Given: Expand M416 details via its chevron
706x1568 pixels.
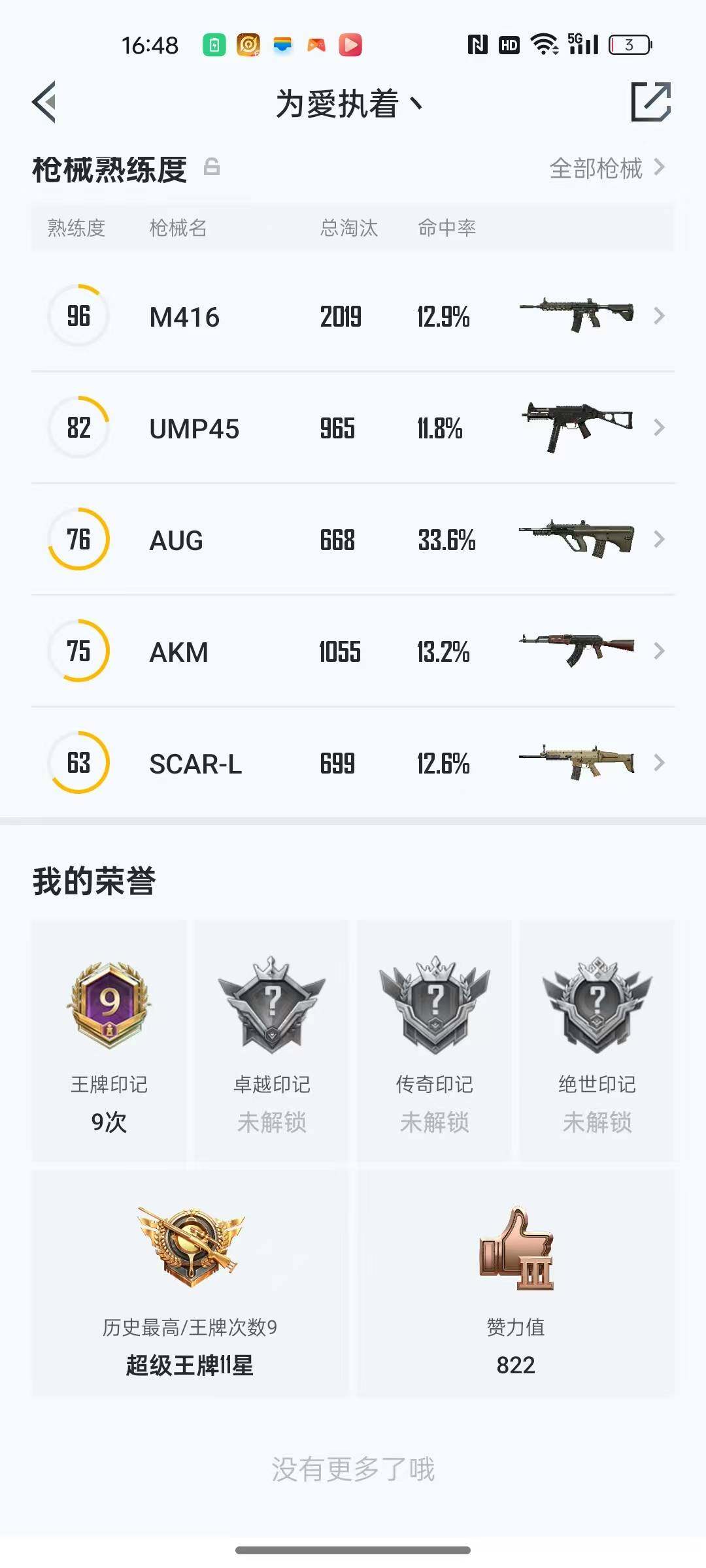Looking at the screenshot, I should pyautogui.click(x=660, y=316).
